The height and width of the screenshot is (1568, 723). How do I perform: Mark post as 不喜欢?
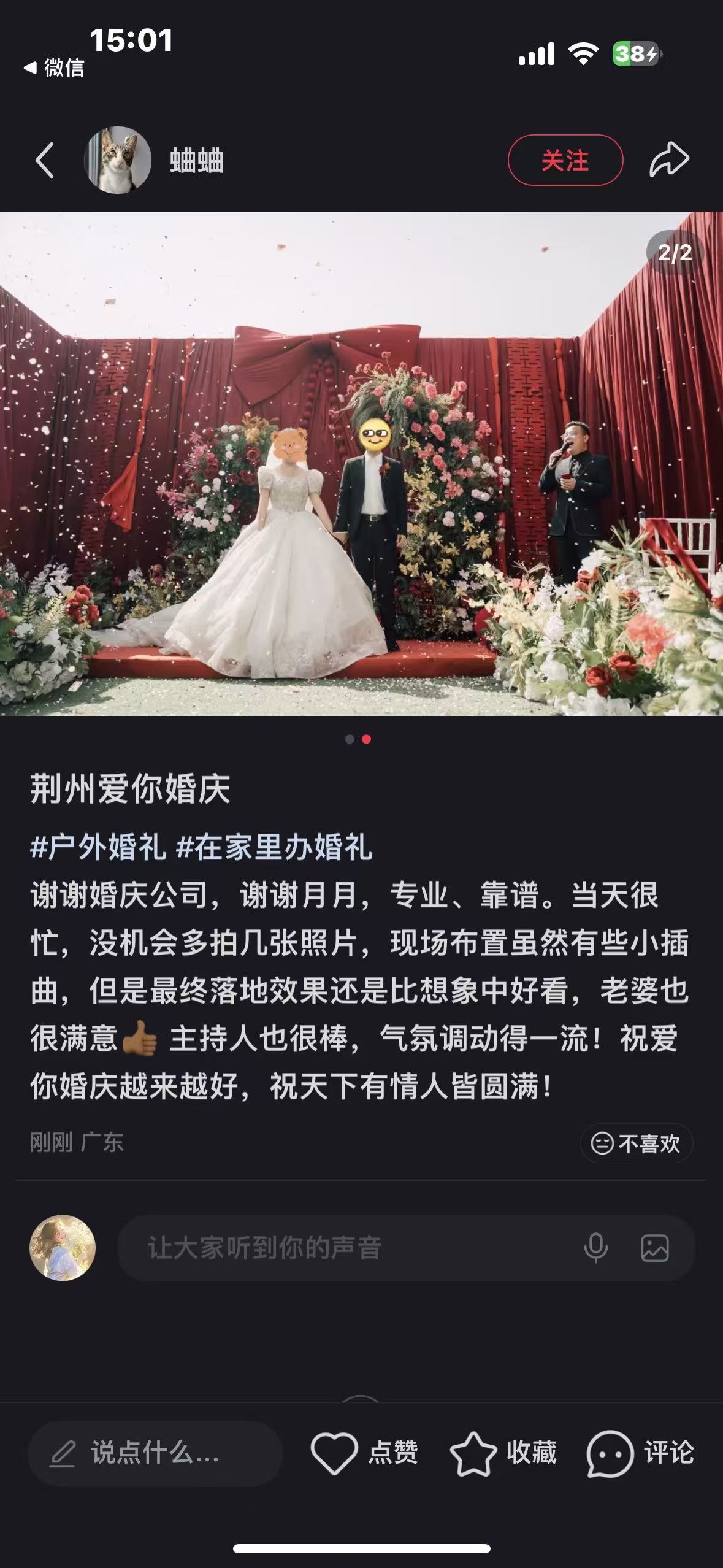(636, 1143)
